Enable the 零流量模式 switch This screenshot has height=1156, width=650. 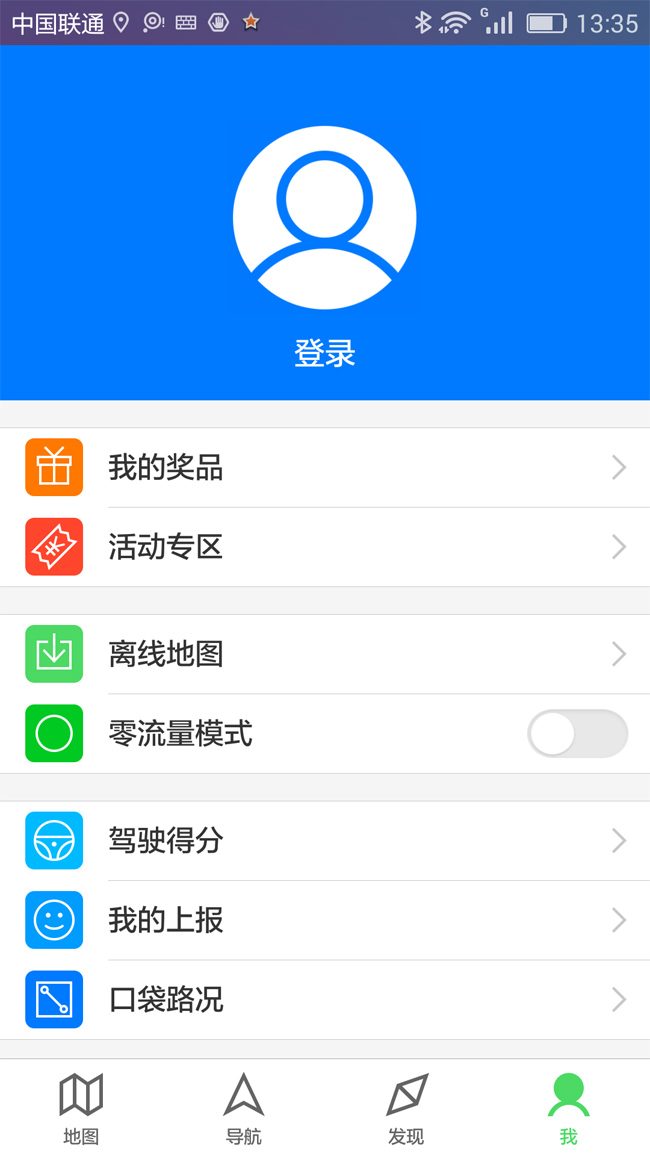[x=577, y=734]
